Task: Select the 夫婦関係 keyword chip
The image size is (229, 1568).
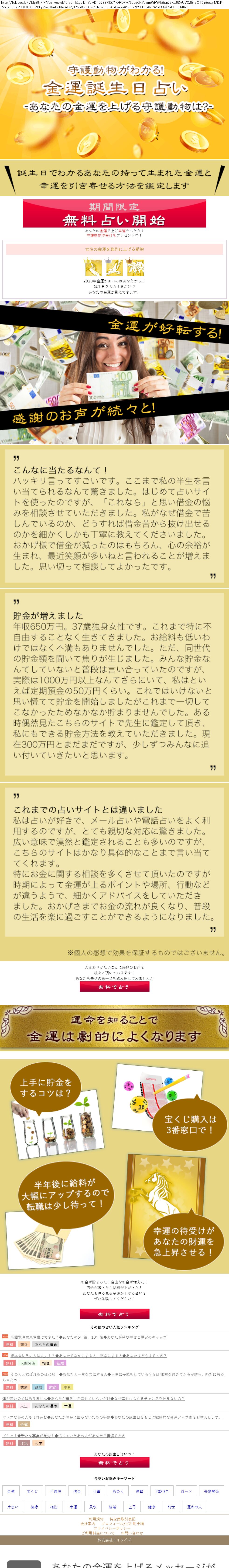Action: [211, 1492]
